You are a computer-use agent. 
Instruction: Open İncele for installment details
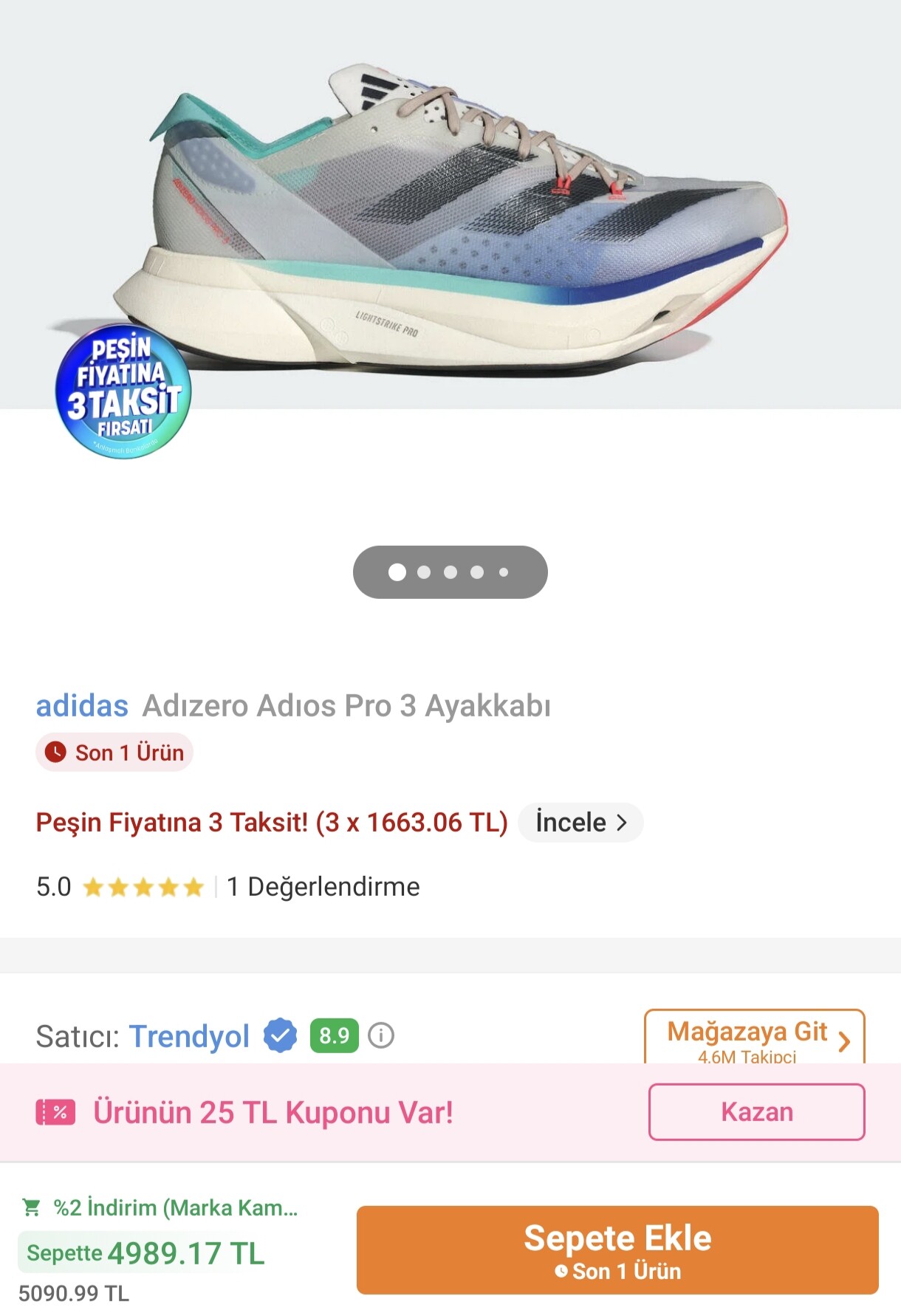580,822
